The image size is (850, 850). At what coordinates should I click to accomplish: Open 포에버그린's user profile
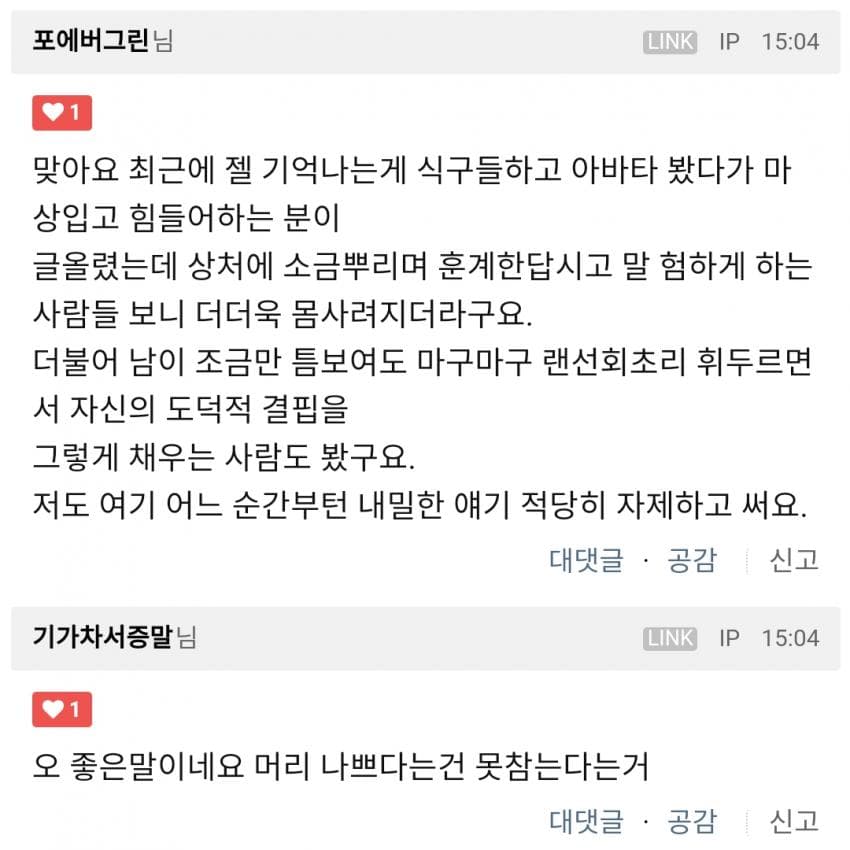click(91, 41)
